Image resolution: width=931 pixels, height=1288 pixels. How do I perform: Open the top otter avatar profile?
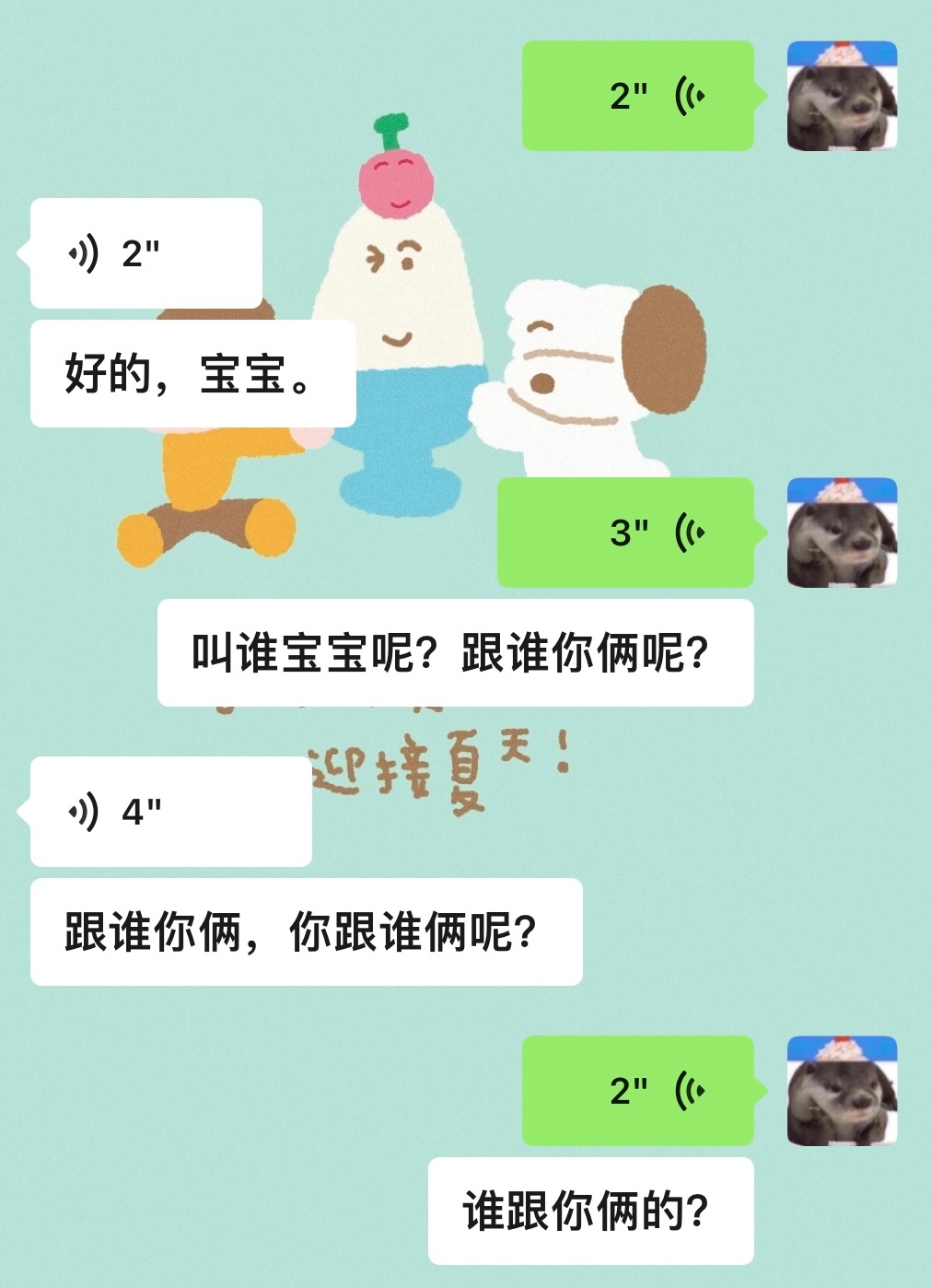[x=841, y=99]
